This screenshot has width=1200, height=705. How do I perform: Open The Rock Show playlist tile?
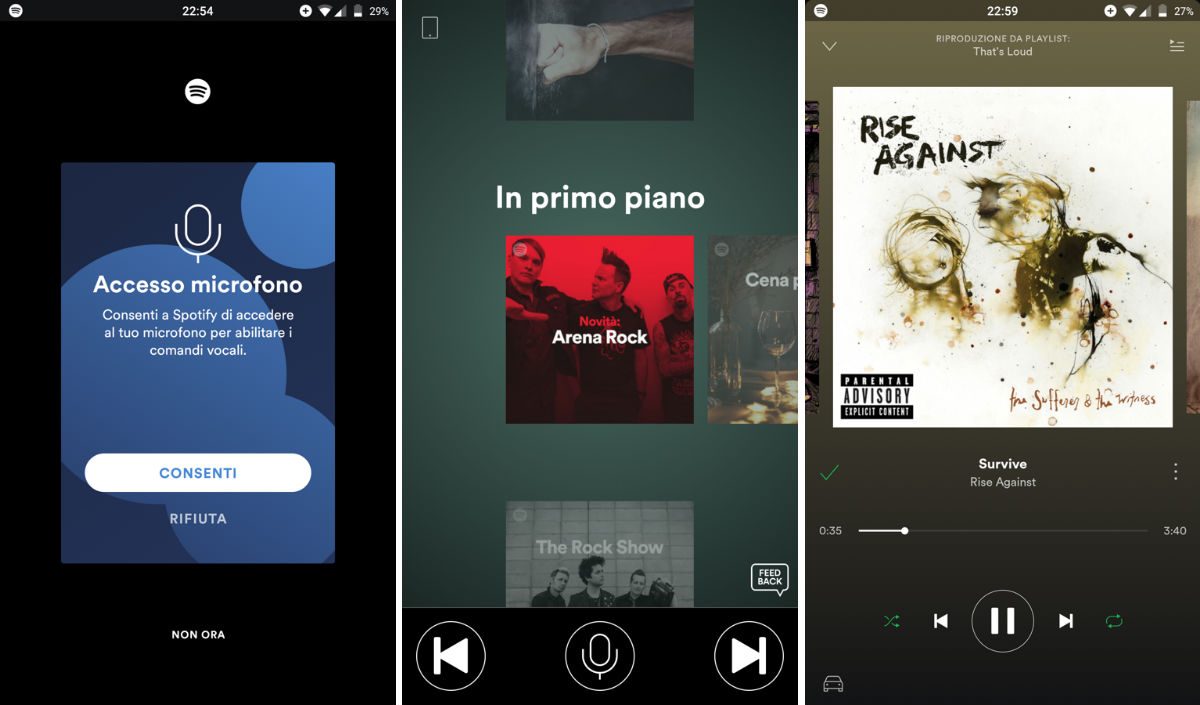coord(599,553)
